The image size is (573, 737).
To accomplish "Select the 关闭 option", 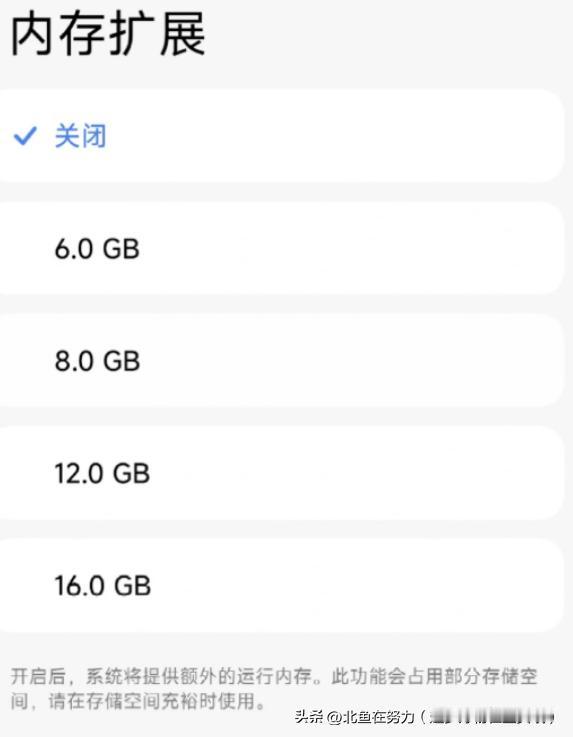I will pos(282,136).
